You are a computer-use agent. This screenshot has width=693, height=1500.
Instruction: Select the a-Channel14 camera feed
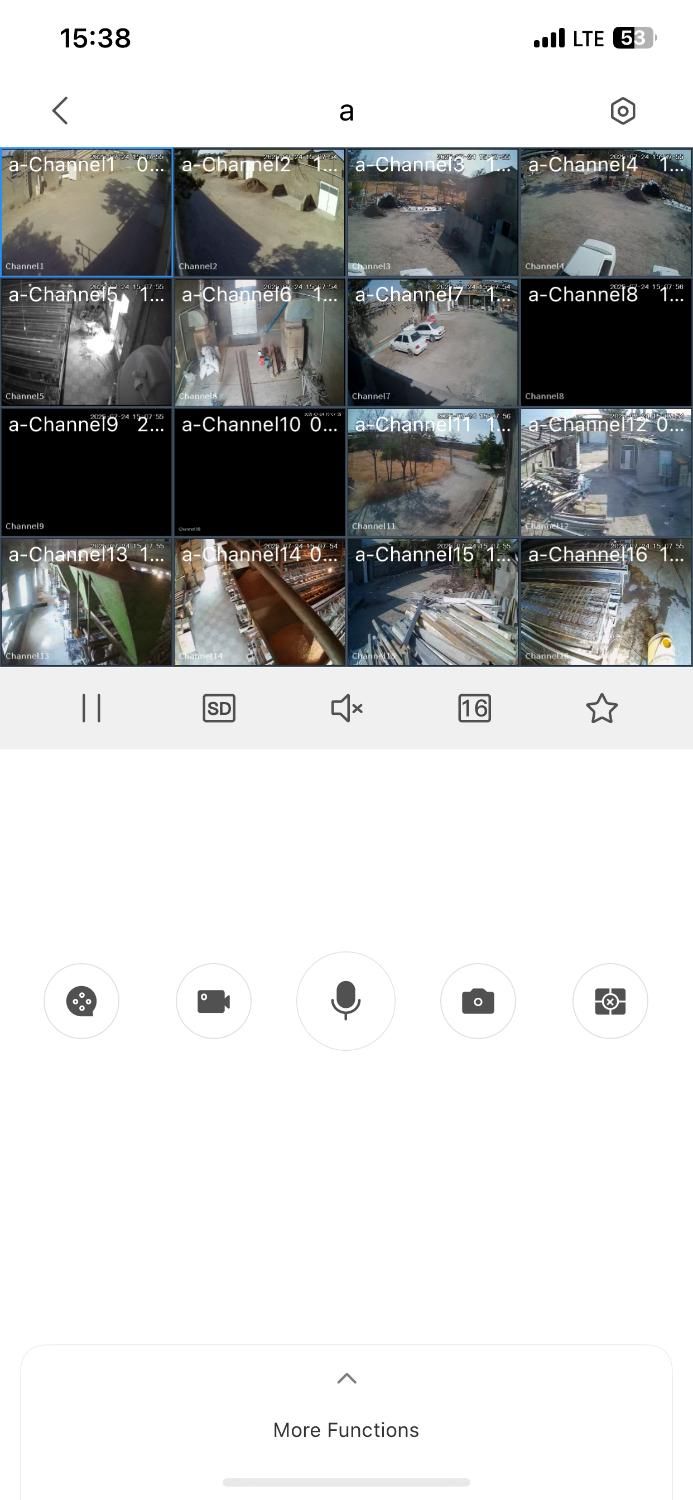[259, 602]
